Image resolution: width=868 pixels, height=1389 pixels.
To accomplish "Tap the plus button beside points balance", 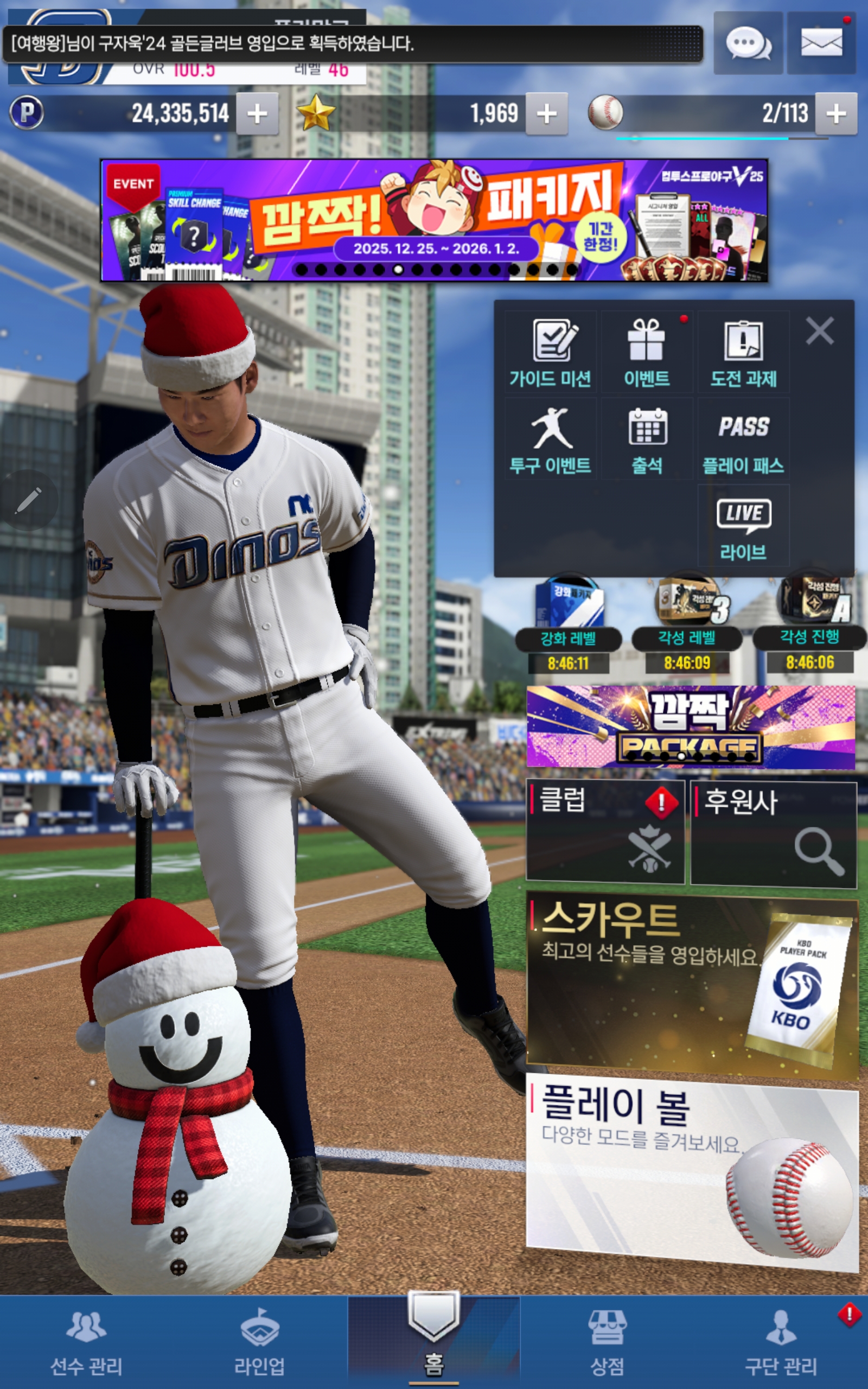I will (257, 113).
